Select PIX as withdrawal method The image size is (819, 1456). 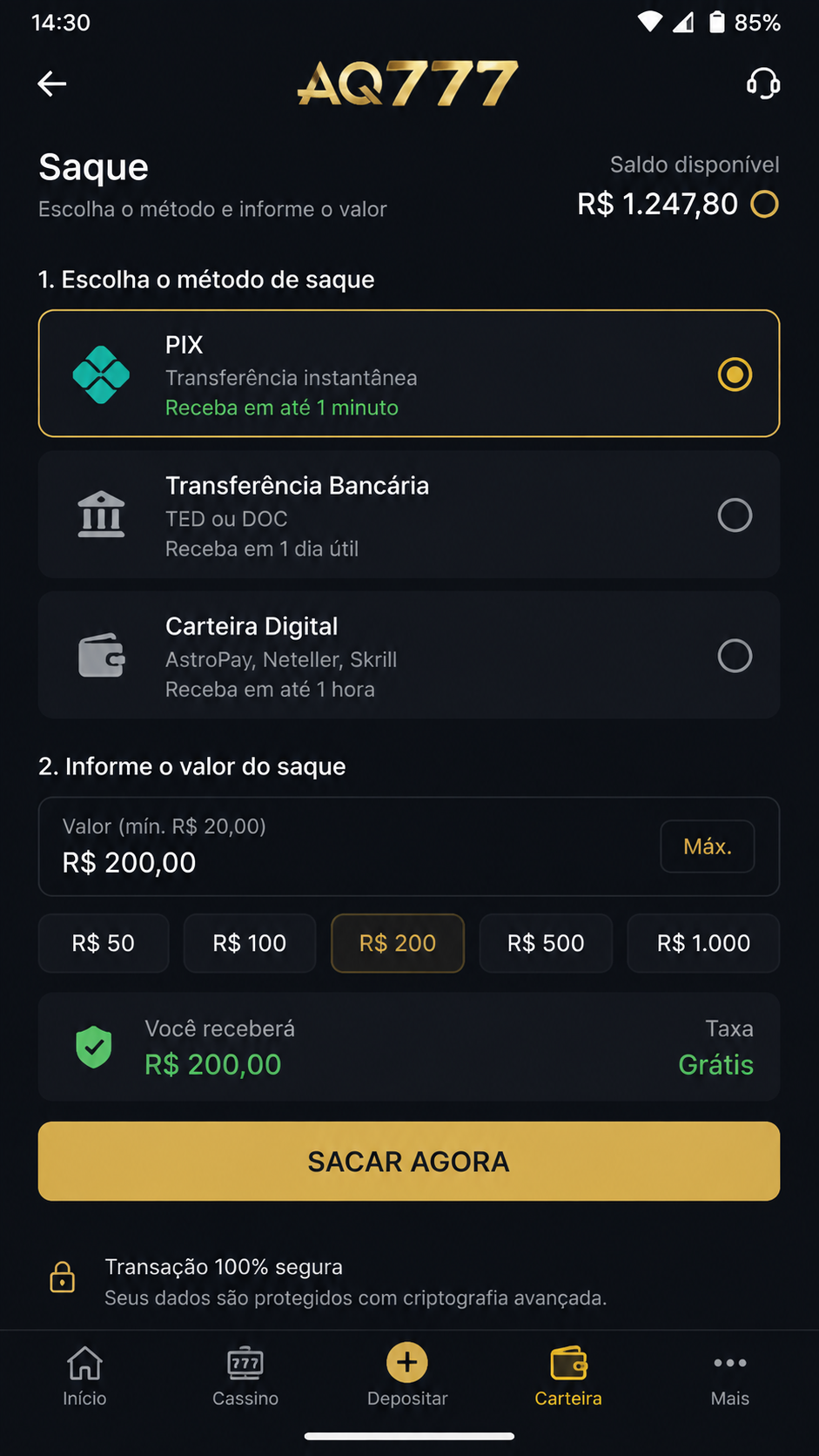pyautogui.click(x=409, y=374)
